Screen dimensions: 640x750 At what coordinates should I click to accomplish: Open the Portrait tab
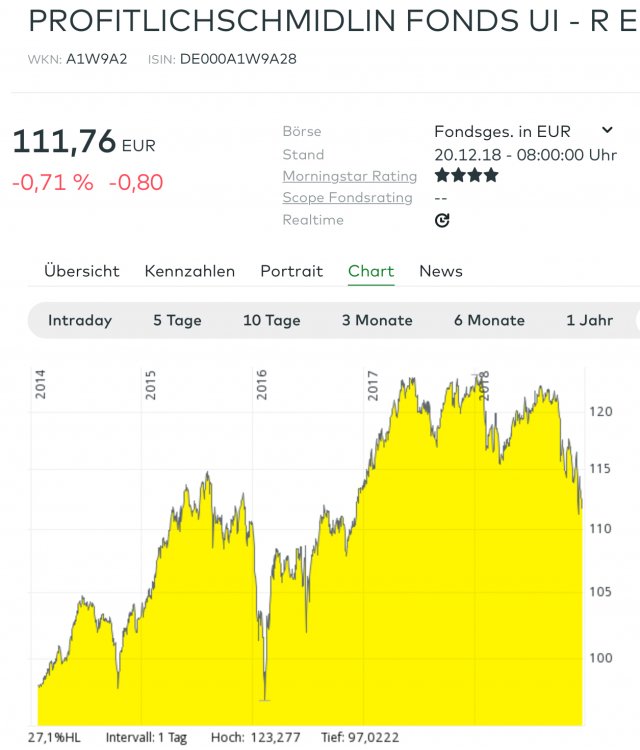click(x=291, y=271)
